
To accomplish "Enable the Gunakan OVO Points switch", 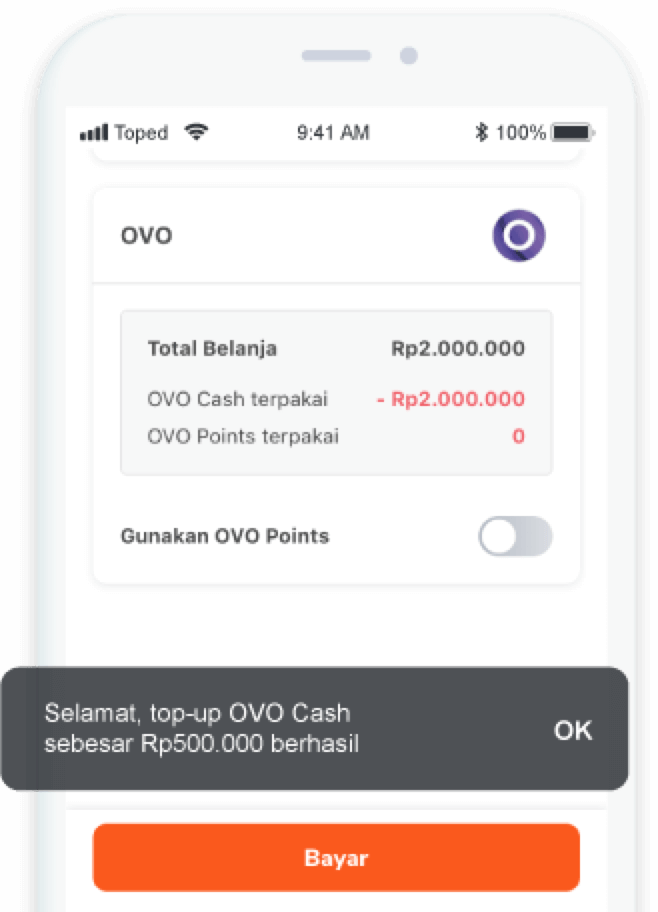I will click(x=515, y=536).
